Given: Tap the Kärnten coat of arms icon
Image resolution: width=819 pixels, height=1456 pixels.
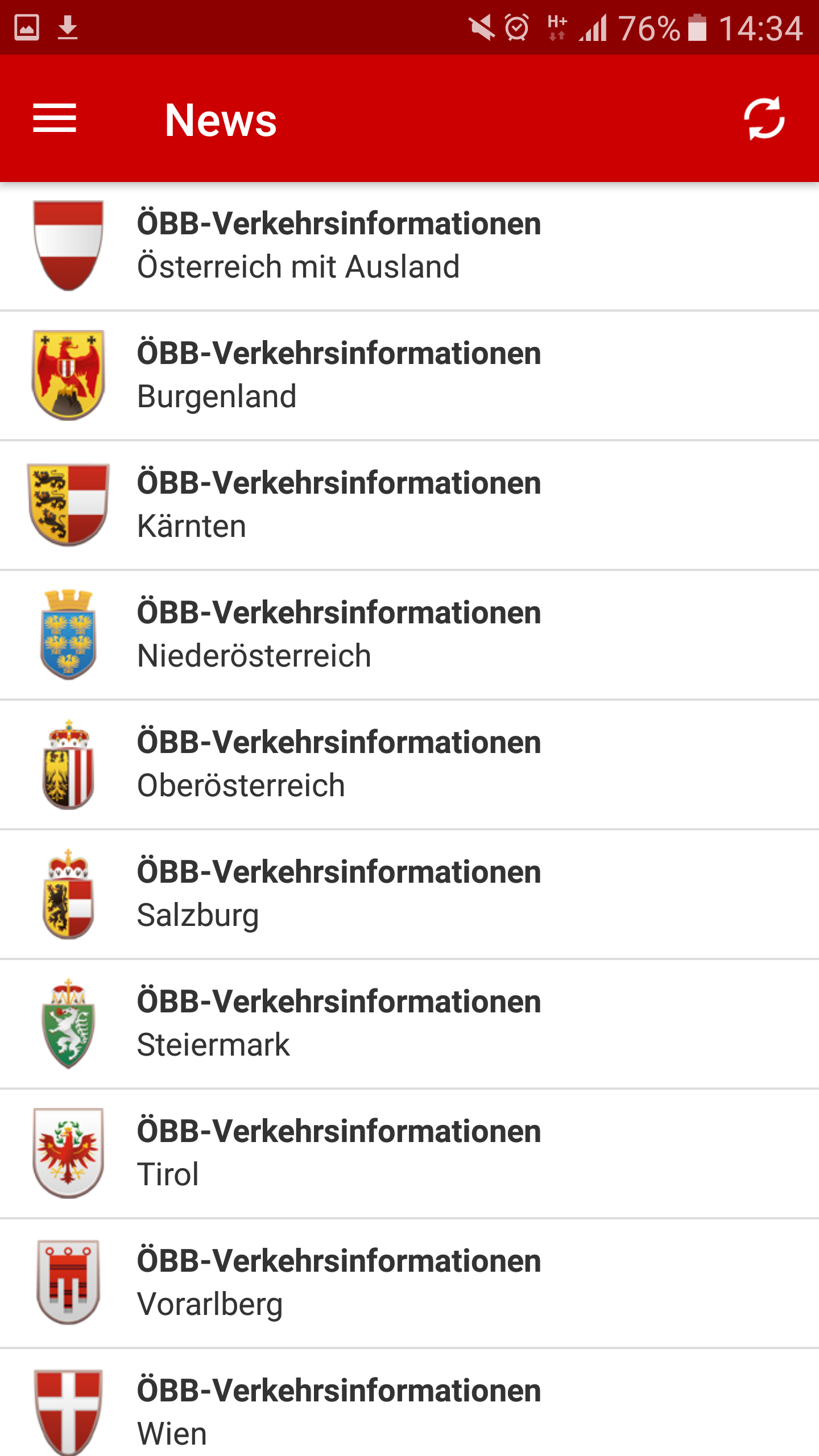Looking at the screenshot, I should [x=67, y=504].
